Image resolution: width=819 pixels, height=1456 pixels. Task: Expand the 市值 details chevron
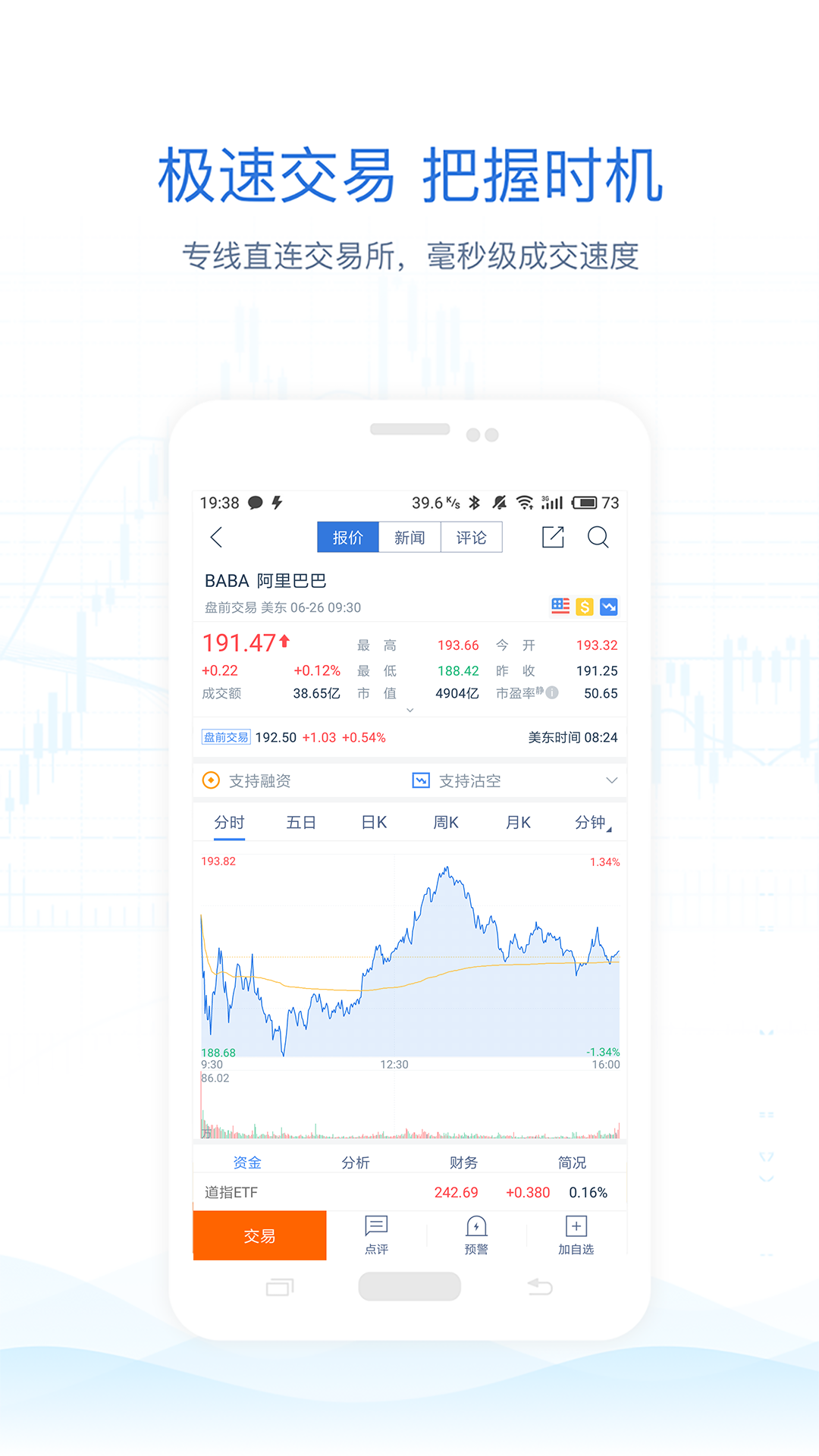(410, 711)
